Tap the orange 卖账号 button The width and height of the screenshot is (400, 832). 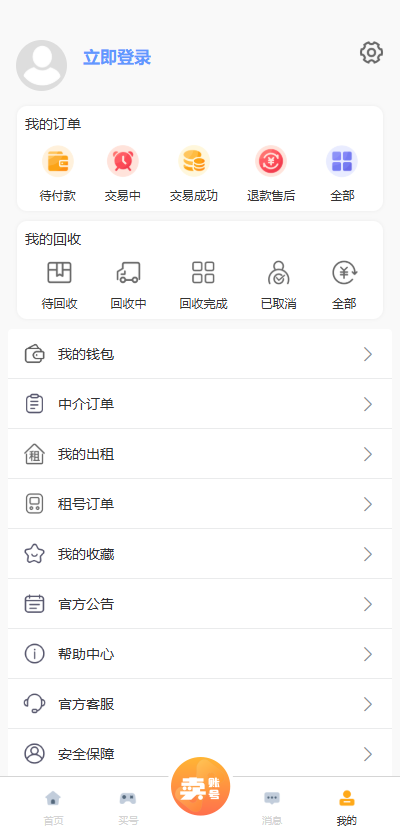point(201,786)
